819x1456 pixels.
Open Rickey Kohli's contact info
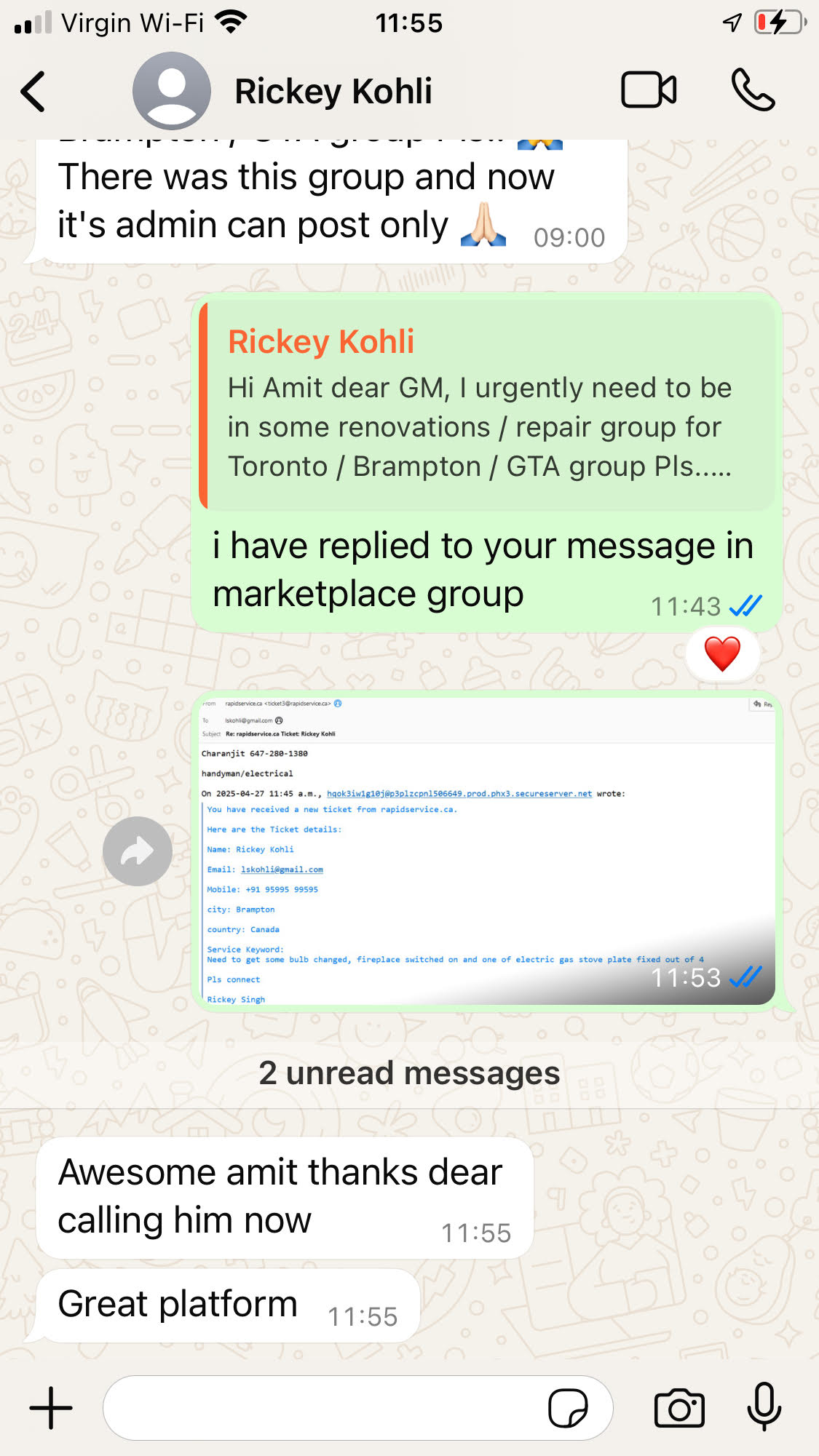332,92
